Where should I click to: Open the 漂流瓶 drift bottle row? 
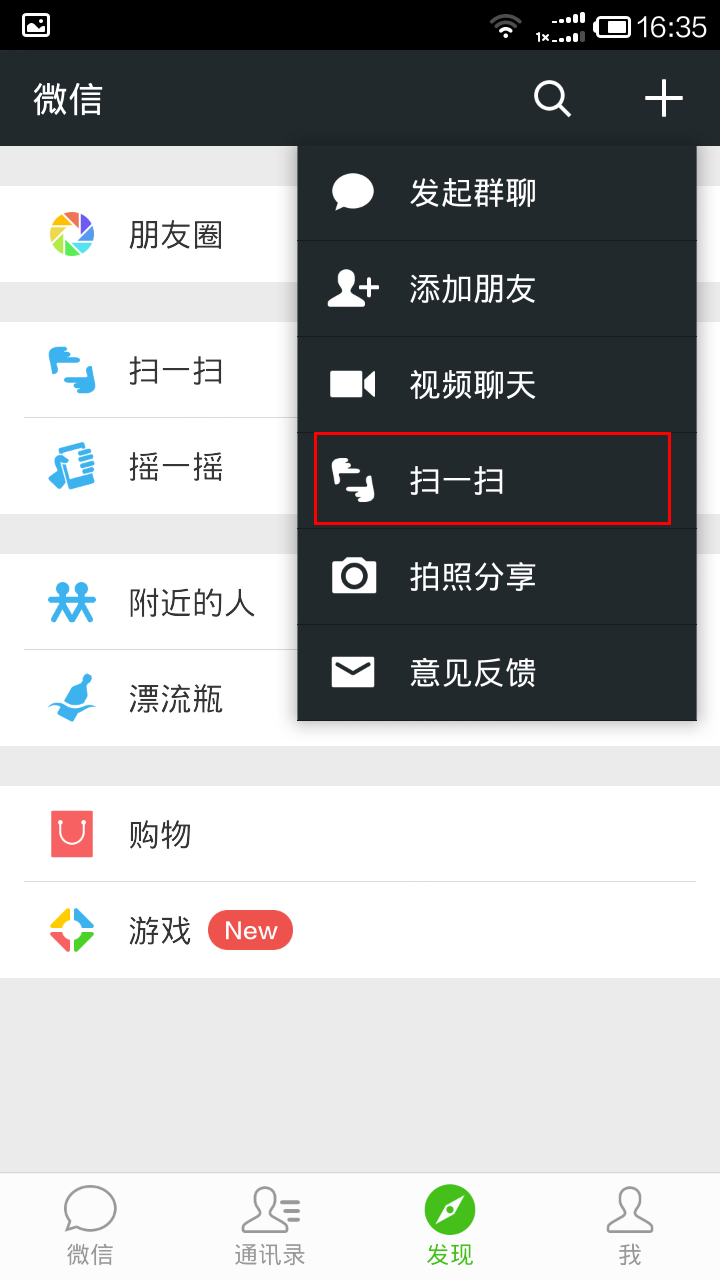[x=149, y=698]
